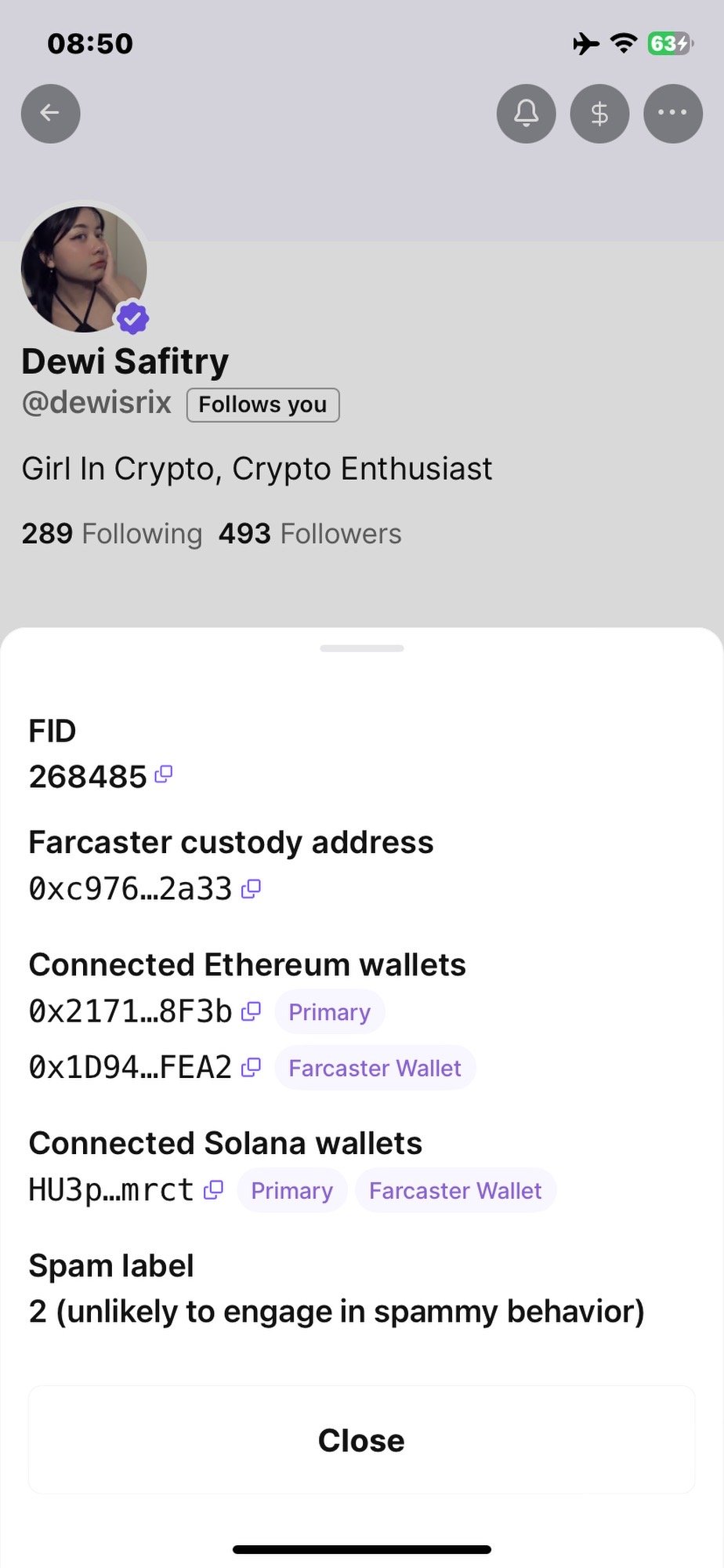Copy the Solana wallet HU3p…mrct
This screenshot has height=1568, width=724.
[213, 1190]
